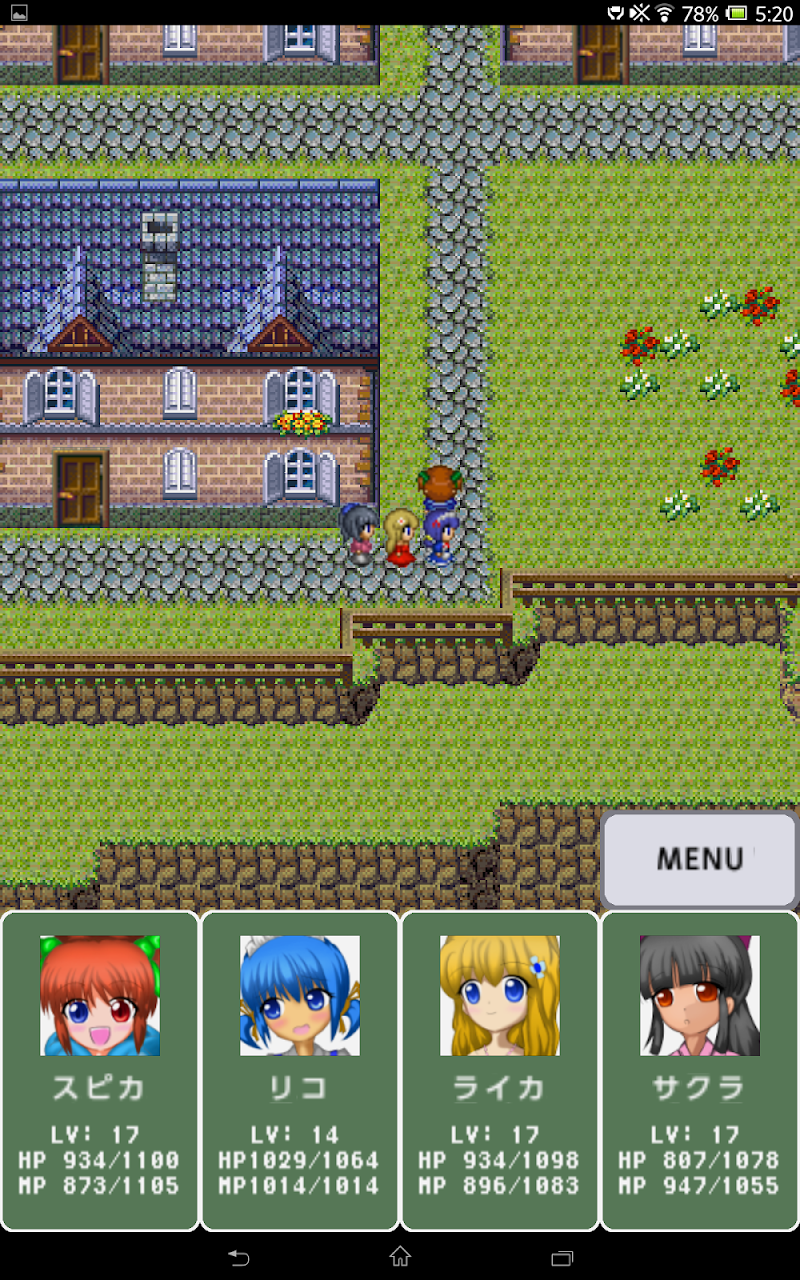This screenshot has width=800, height=1280.
Task: Open the MENU button
Action: pyautogui.click(x=699, y=859)
